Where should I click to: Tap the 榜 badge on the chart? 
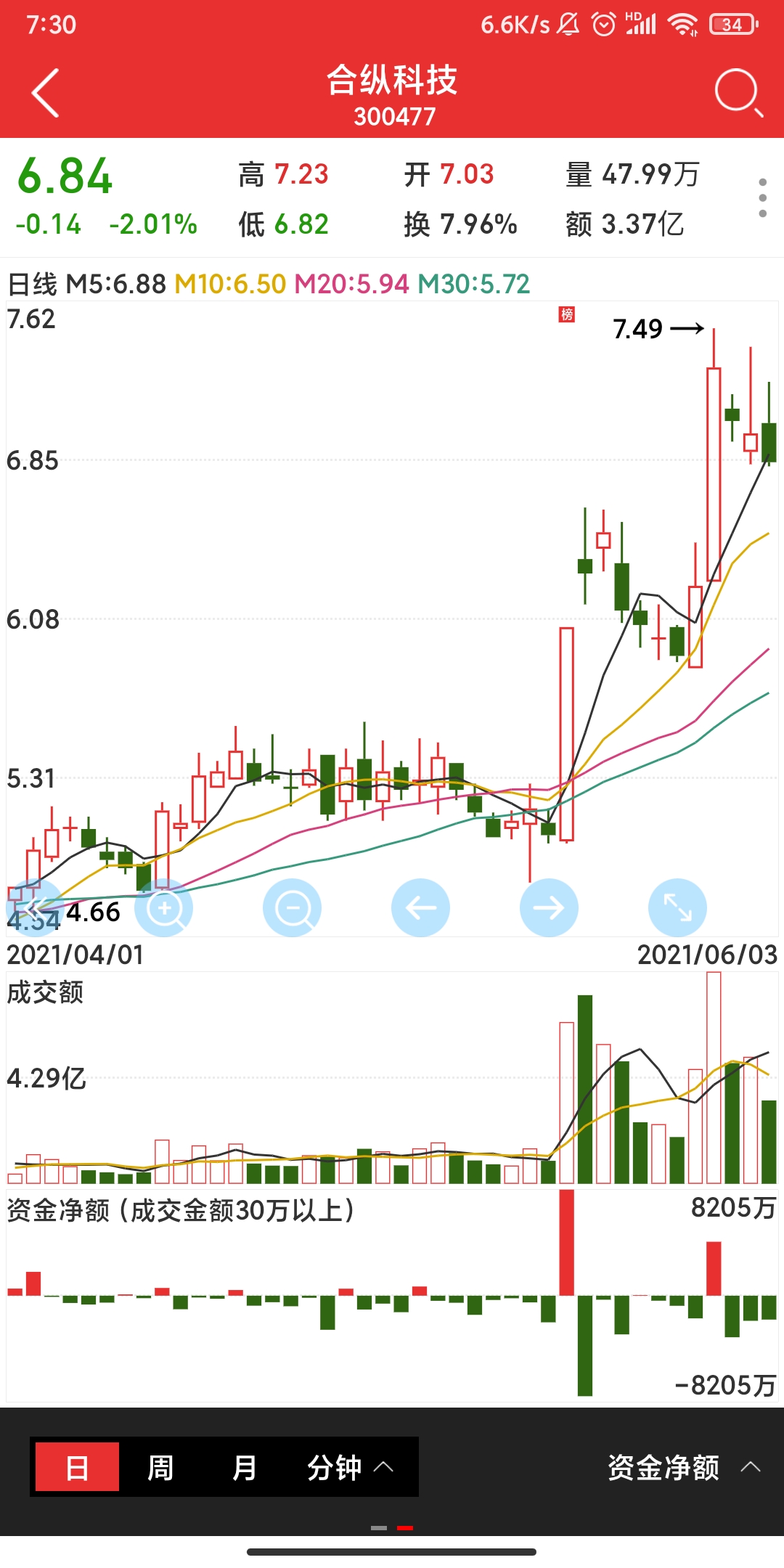click(x=567, y=314)
